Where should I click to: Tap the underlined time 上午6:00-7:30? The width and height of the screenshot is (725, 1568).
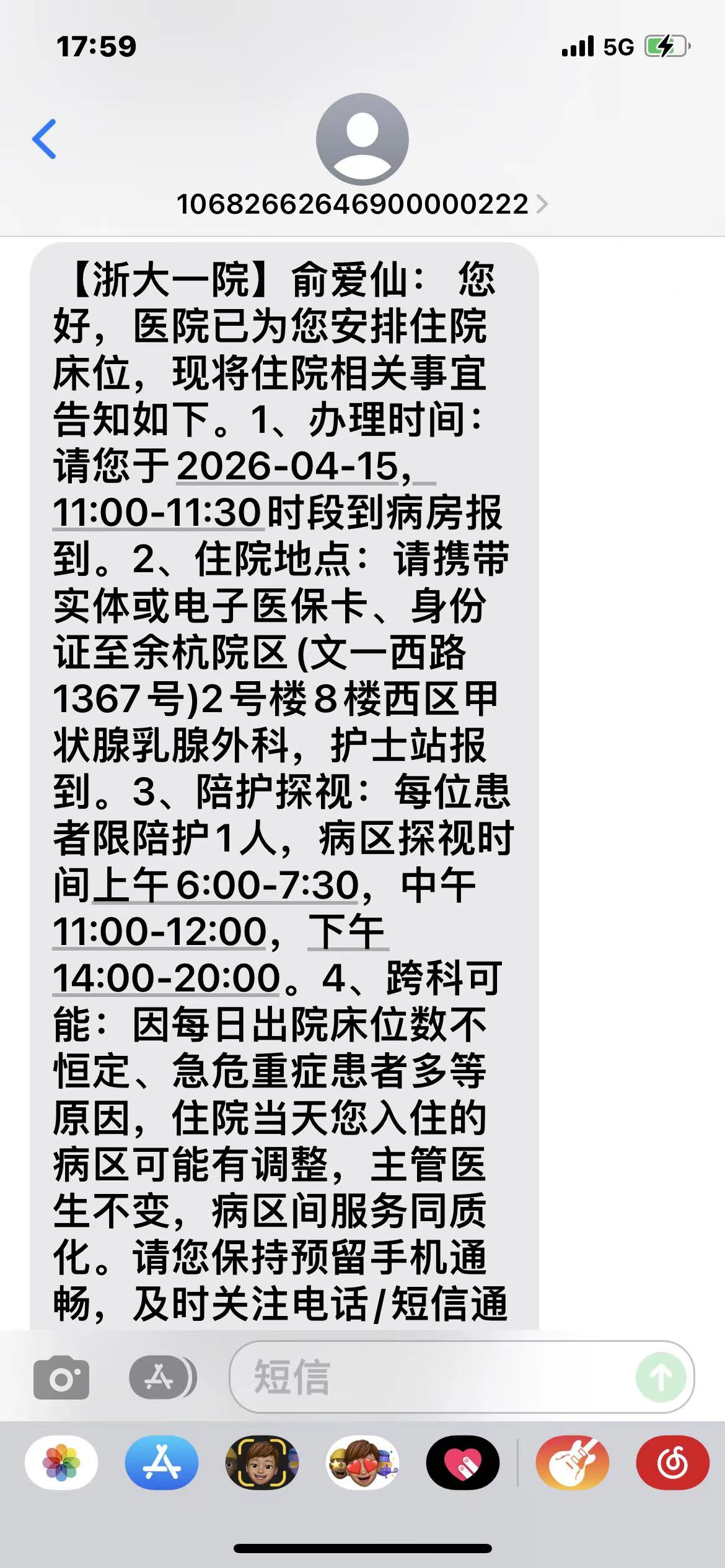(226, 885)
